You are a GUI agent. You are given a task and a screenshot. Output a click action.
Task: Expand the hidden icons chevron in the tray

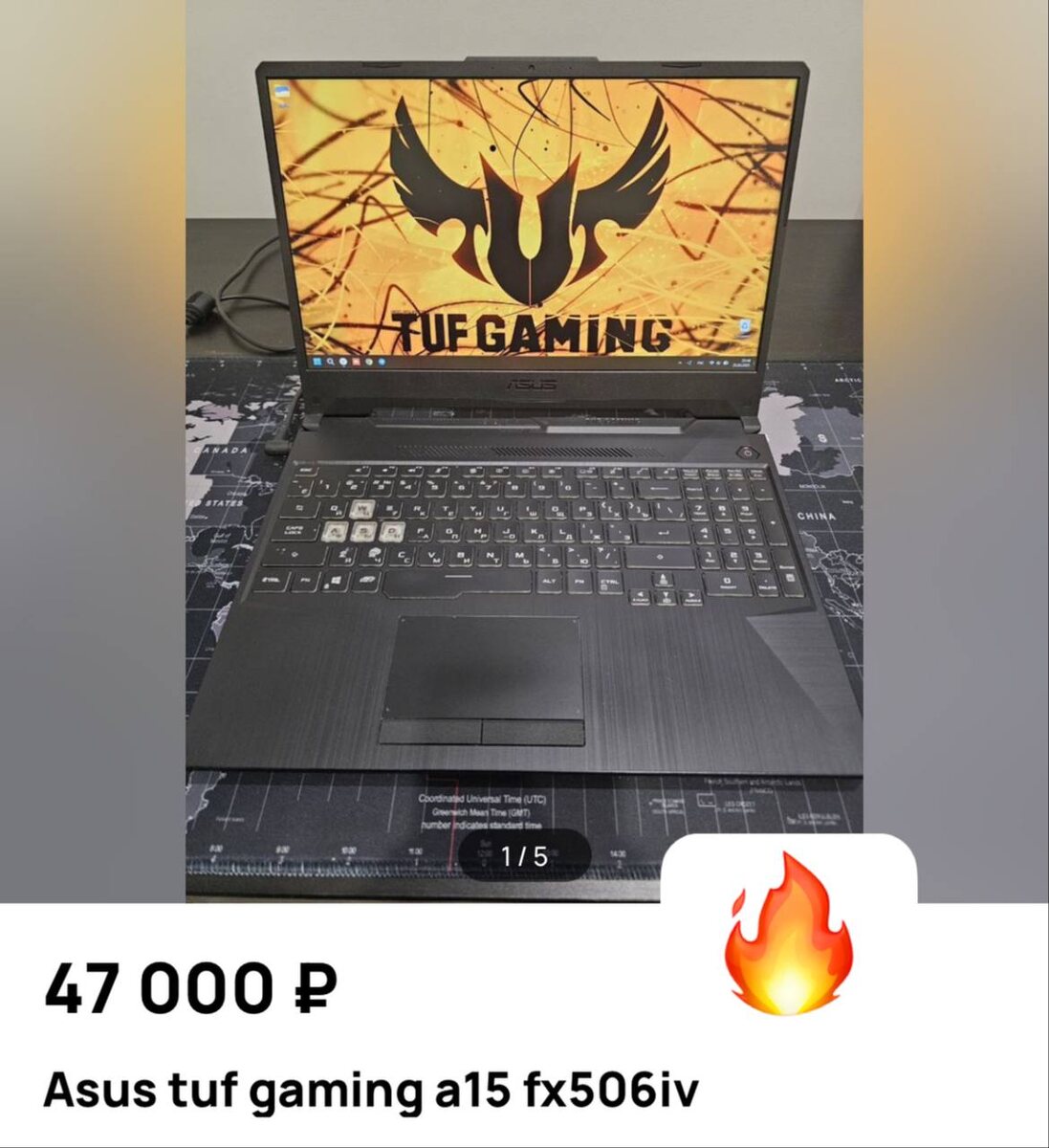(679, 363)
